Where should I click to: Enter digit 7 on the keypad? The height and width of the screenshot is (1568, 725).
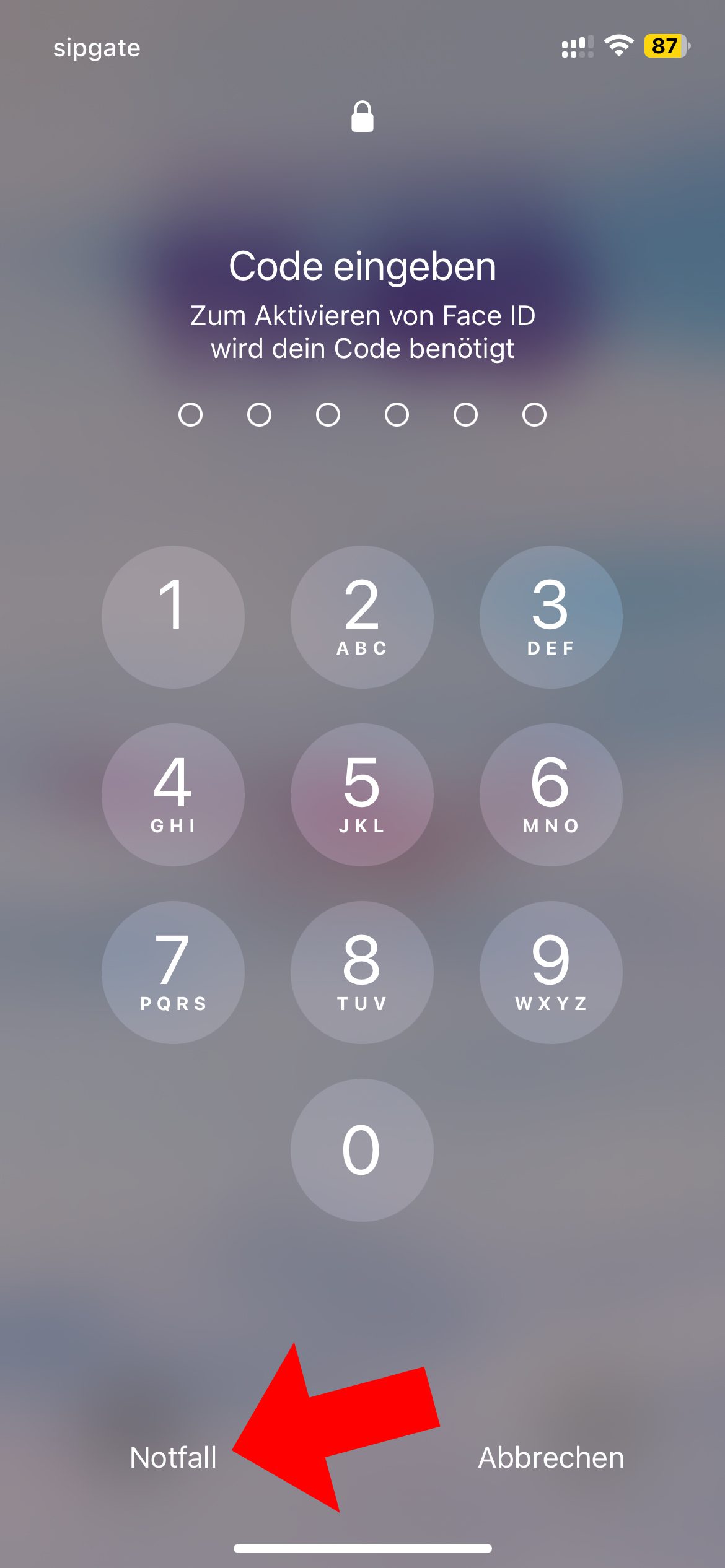point(173,972)
